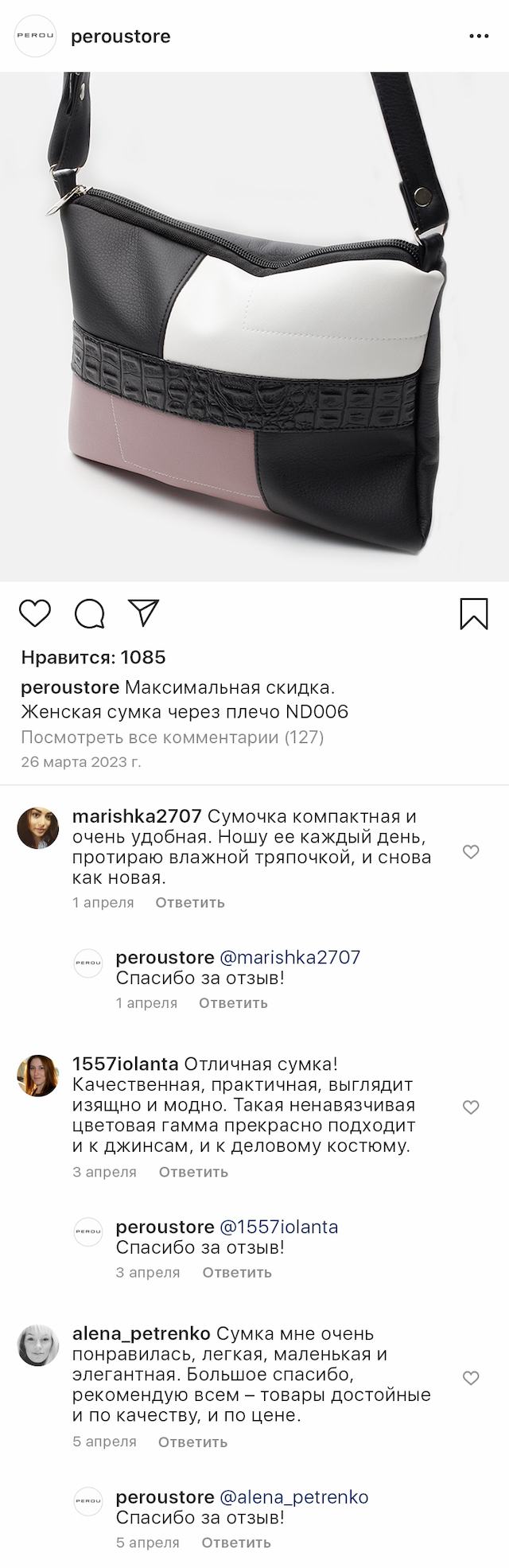Reply to alena_petrenko's comment
The width and height of the screenshot is (509, 1568).
click(x=192, y=1442)
